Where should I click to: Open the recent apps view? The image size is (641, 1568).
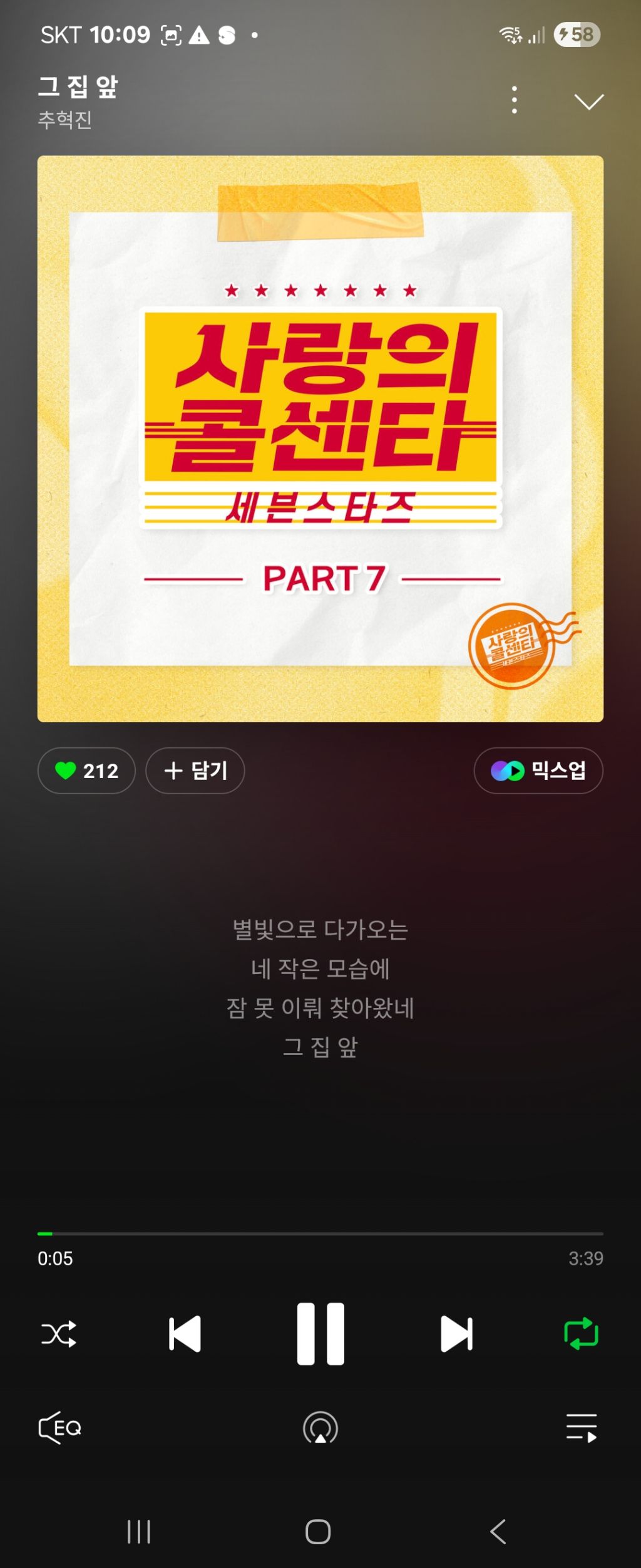(139, 1532)
